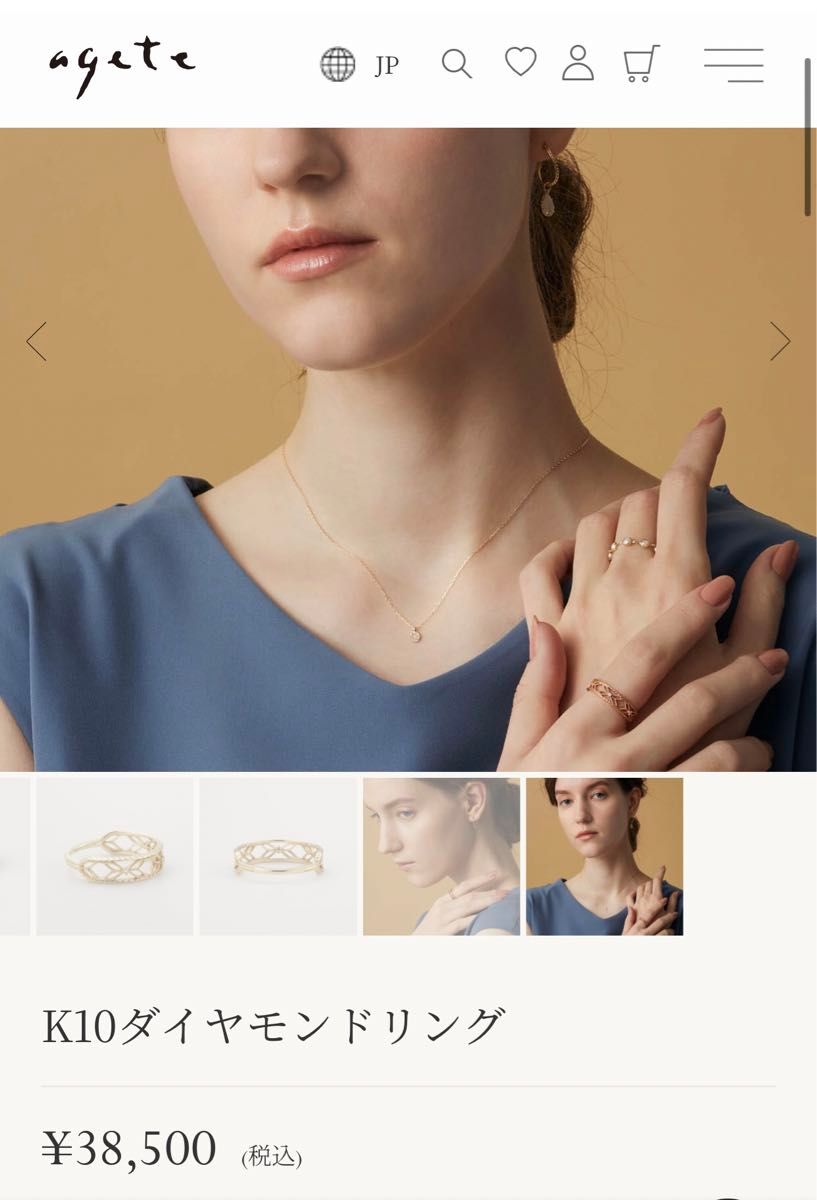Select the single ring side-view thumbnail
Screen dimensions: 817x1200
(278, 857)
